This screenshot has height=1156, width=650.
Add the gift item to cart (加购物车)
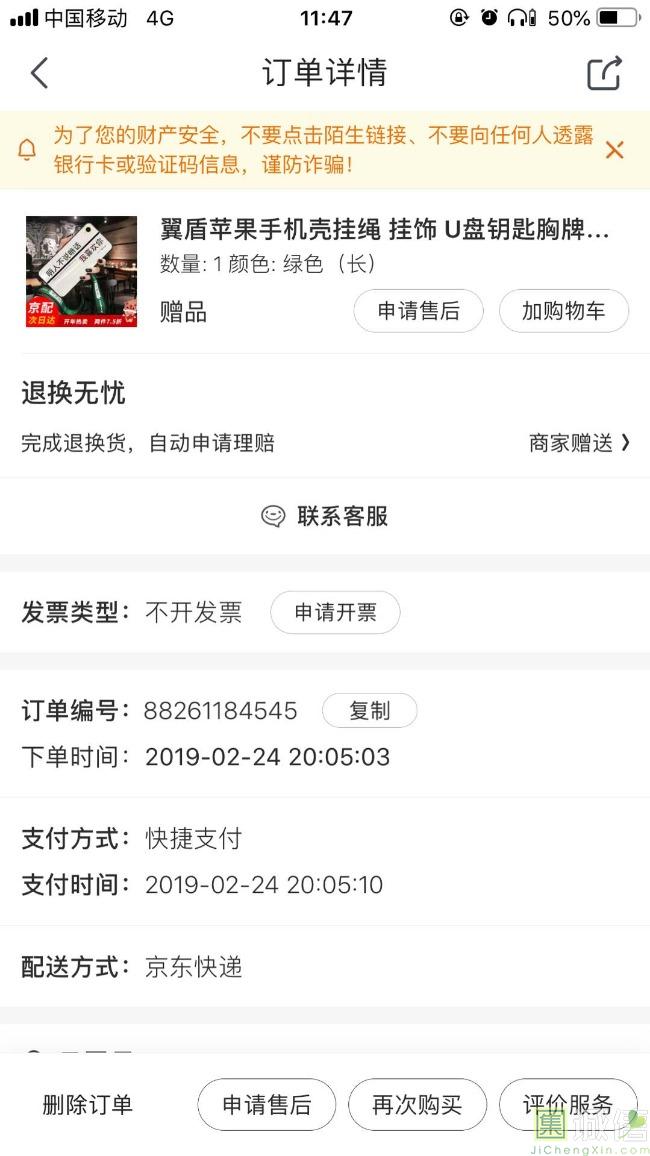coord(563,311)
